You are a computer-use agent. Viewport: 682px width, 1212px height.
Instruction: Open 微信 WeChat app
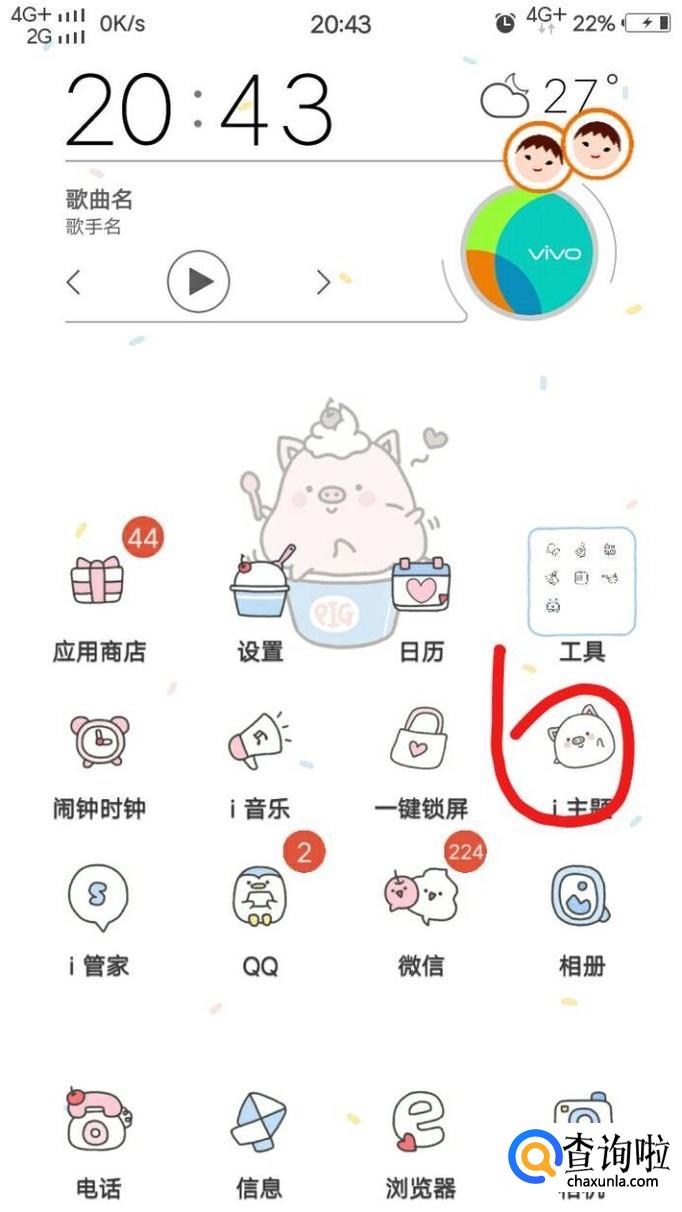[421, 895]
